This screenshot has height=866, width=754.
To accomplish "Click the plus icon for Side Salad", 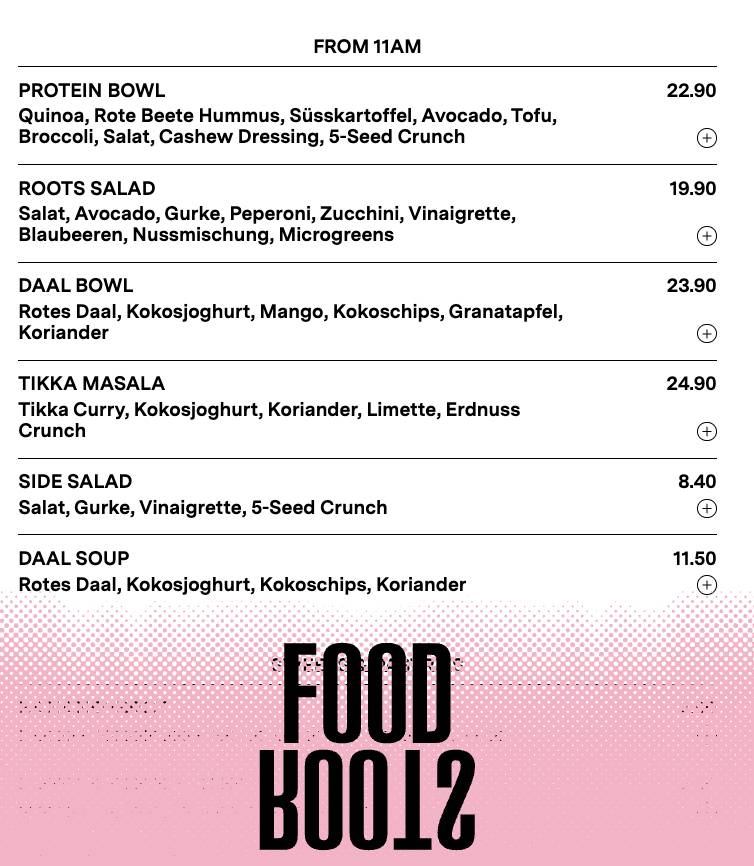I will [x=707, y=508].
